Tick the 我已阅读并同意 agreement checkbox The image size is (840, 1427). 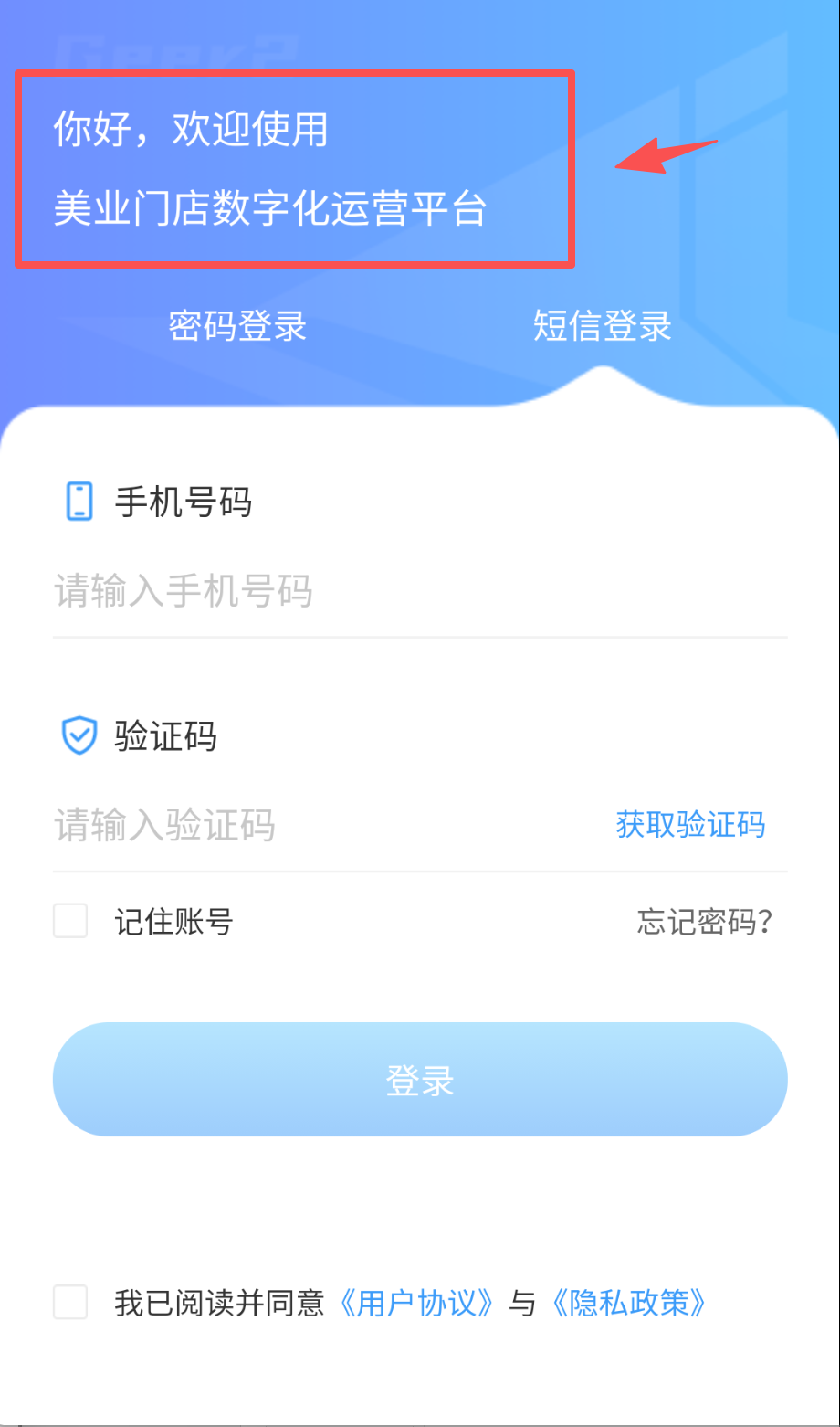click(70, 1302)
